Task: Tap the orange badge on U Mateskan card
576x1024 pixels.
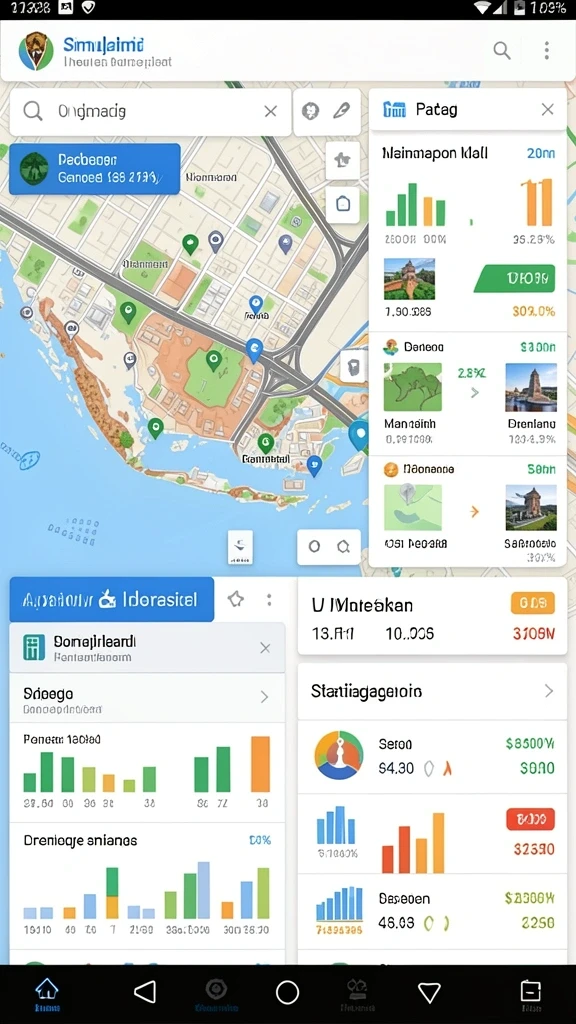Action: tap(533, 603)
